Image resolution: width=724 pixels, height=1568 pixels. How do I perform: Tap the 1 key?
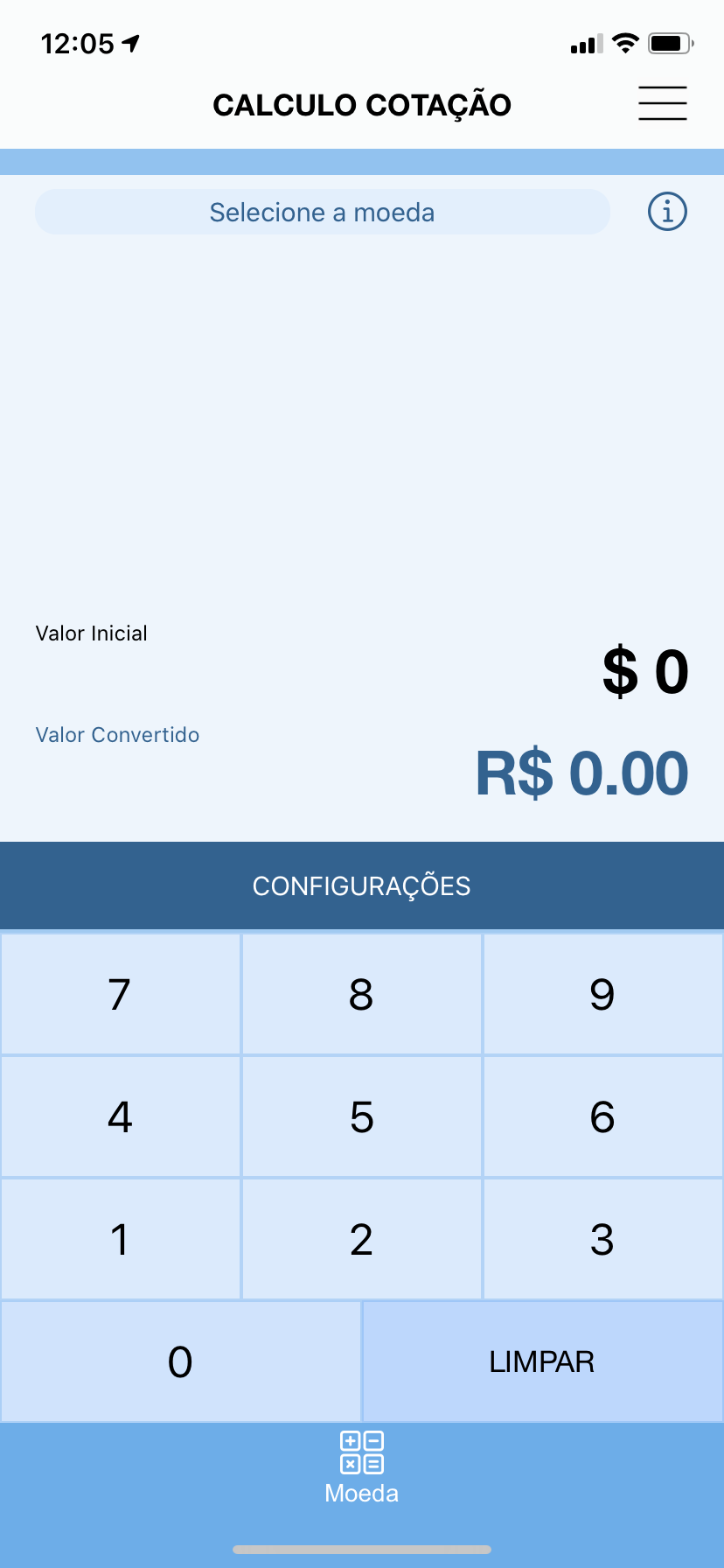[x=121, y=1239]
